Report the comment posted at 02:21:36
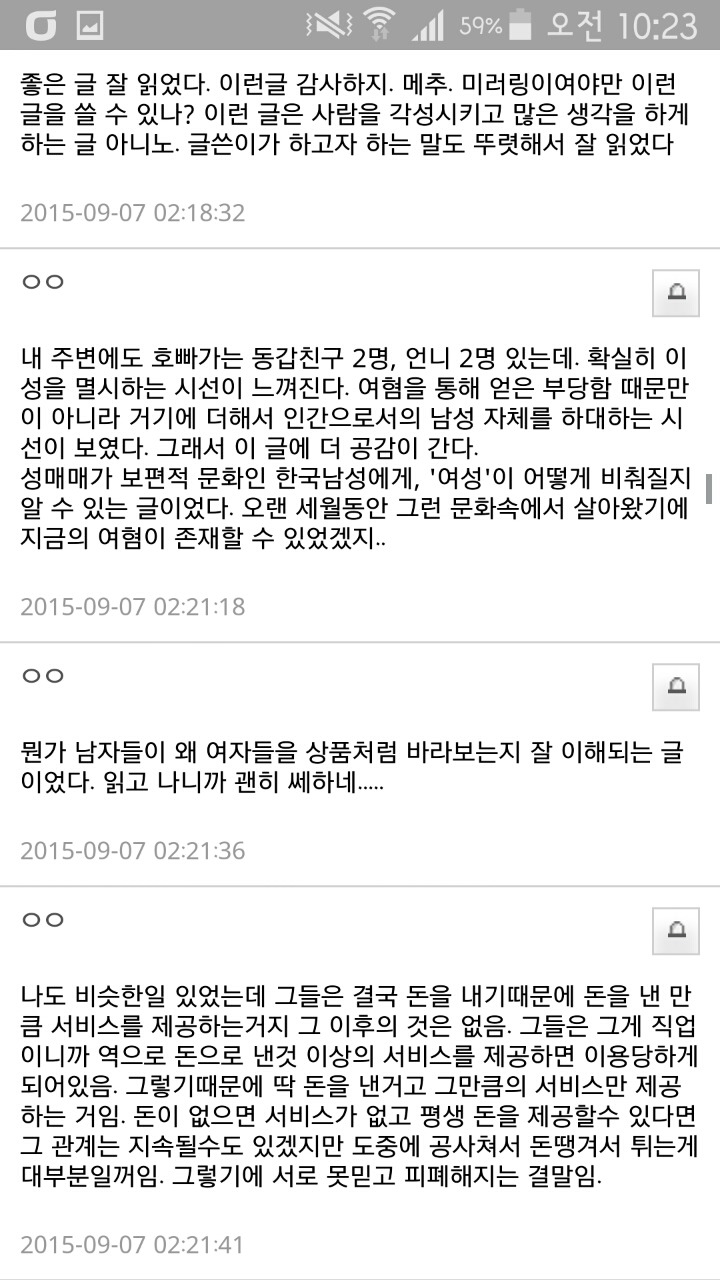 676,686
